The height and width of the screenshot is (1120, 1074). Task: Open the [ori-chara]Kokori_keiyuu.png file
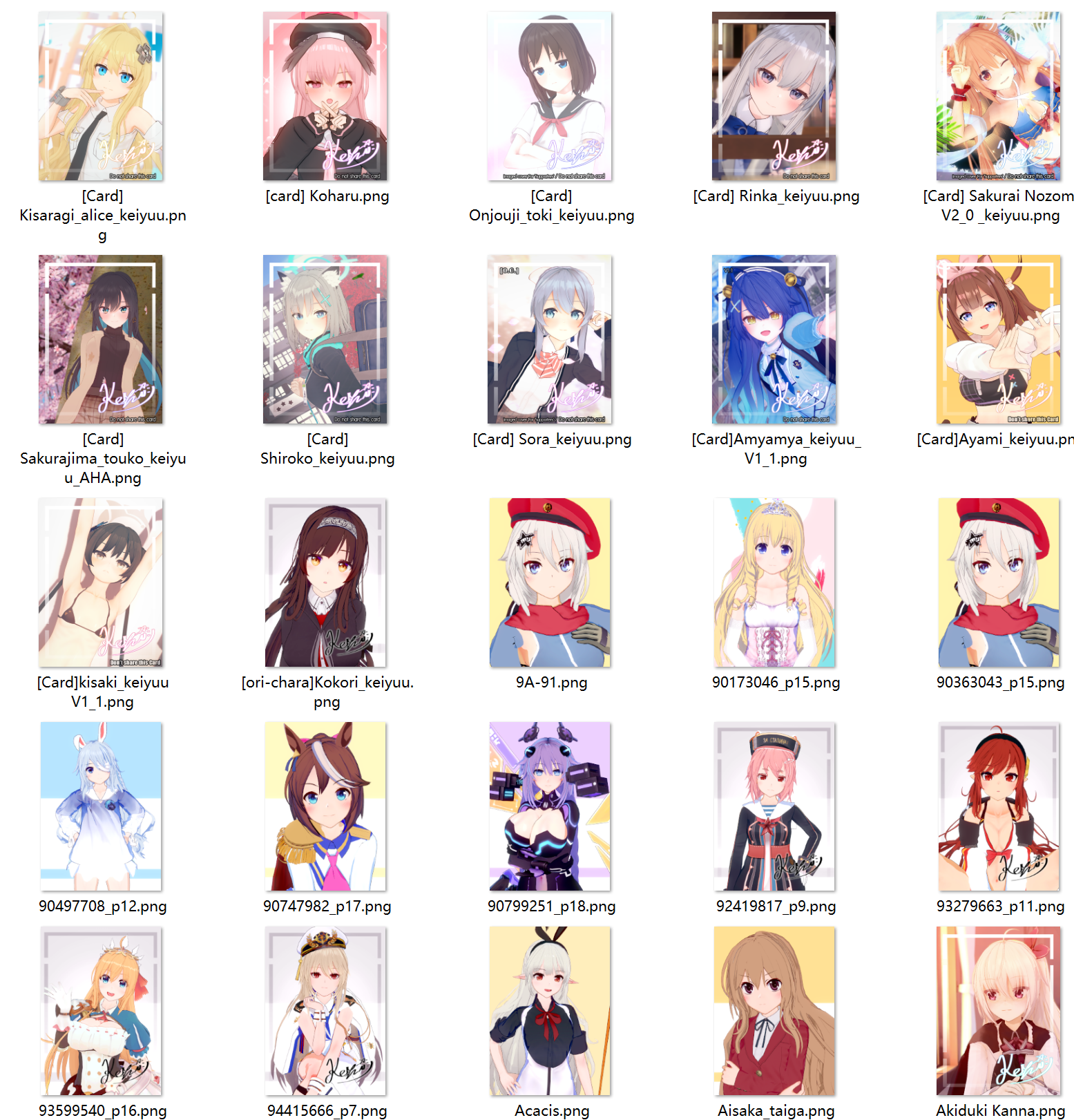pyautogui.click(x=325, y=583)
